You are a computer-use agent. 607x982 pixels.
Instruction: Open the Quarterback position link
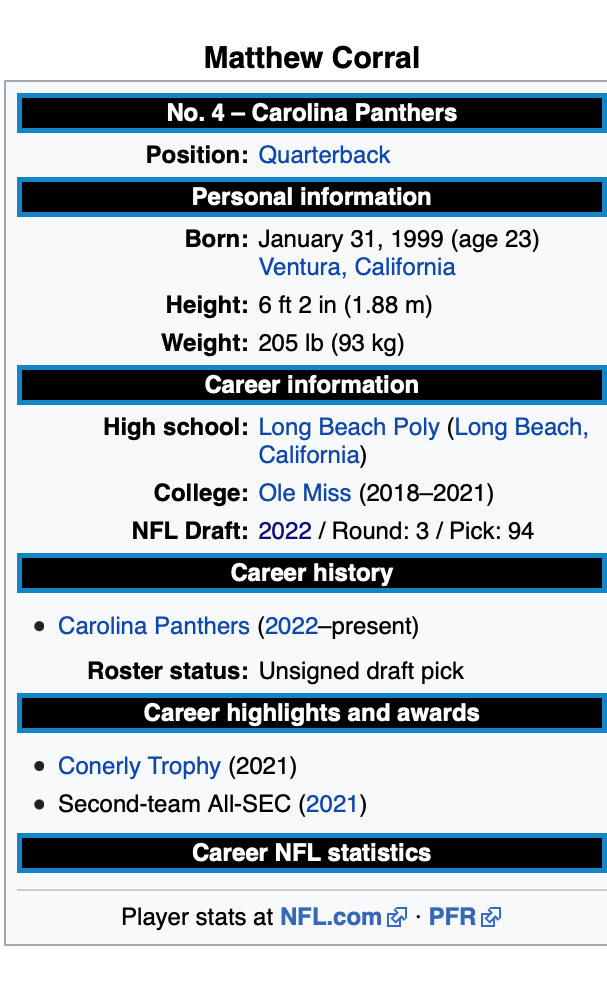tap(324, 155)
